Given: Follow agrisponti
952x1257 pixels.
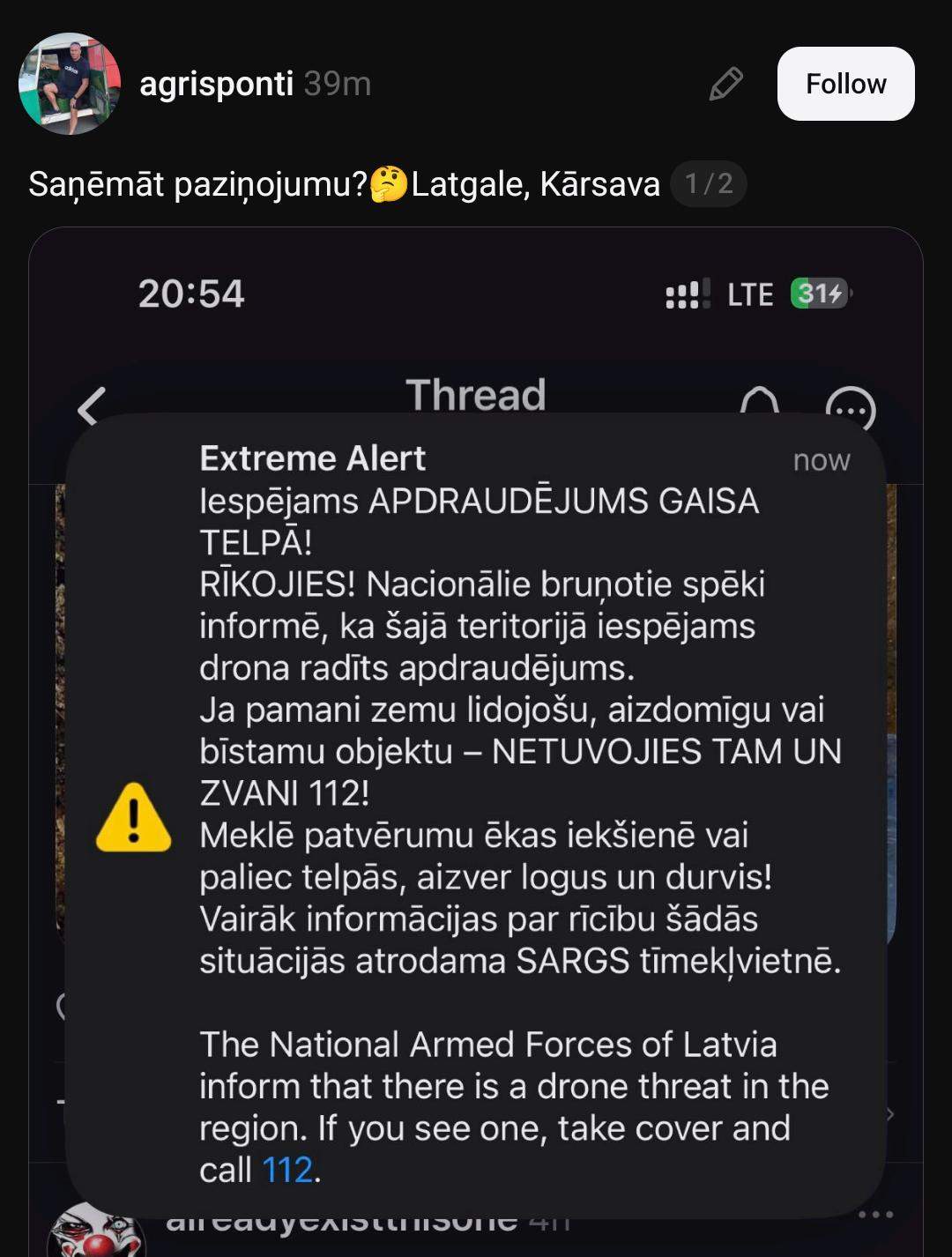Looking at the screenshot, I should (845, 84).
